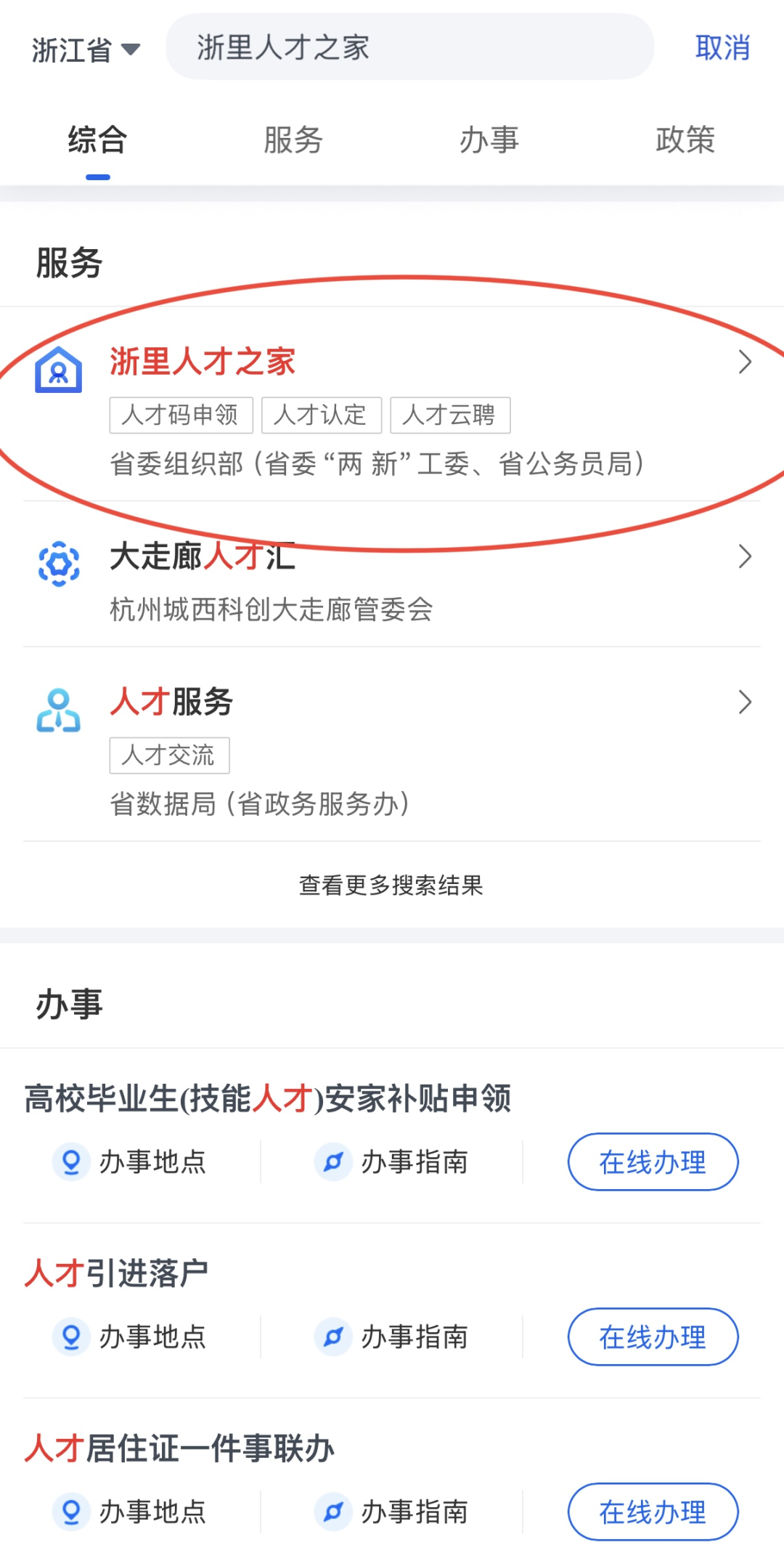Select the 人才码申领 tag

click(x=181, y=415)
